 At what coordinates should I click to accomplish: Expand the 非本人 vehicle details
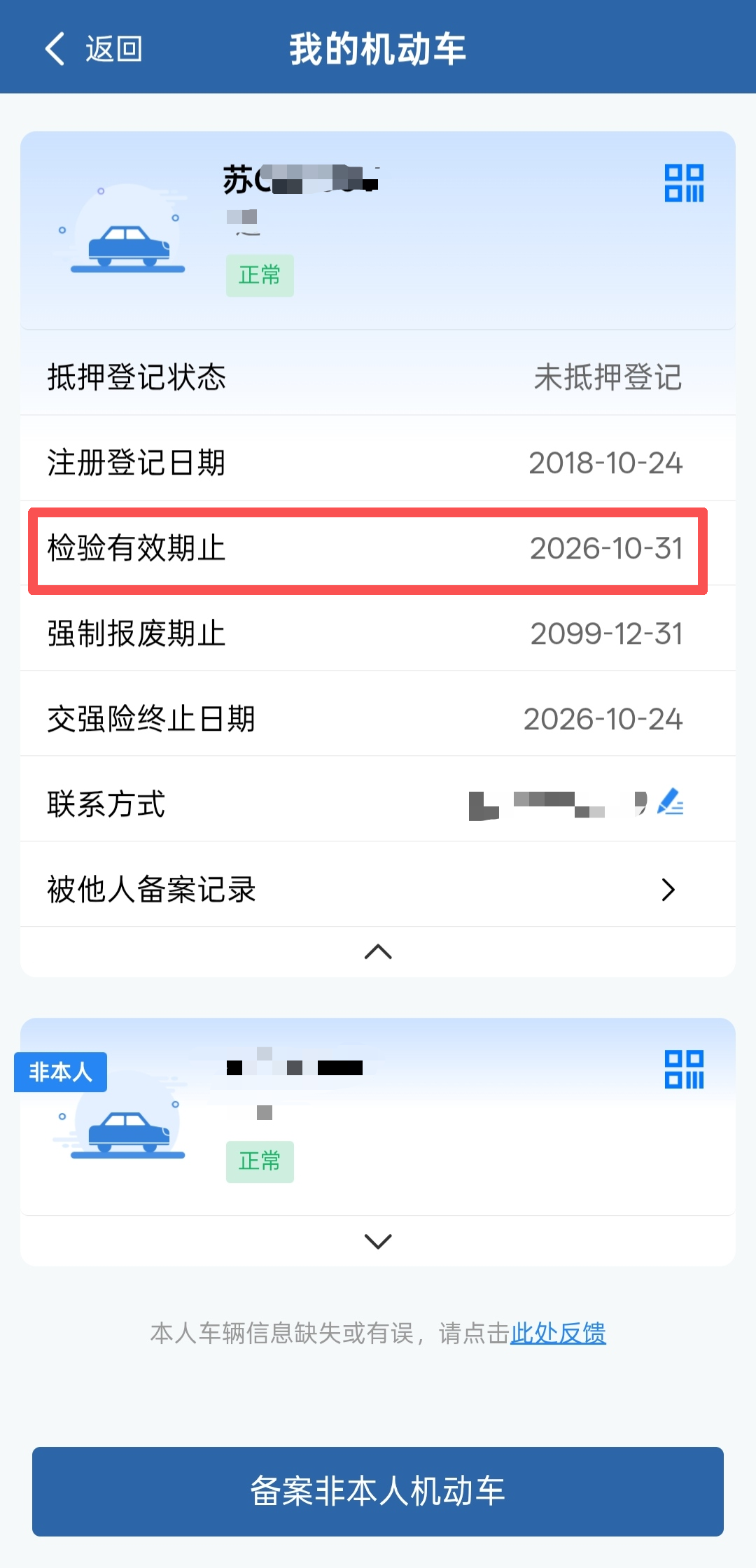click(378, 1241)
